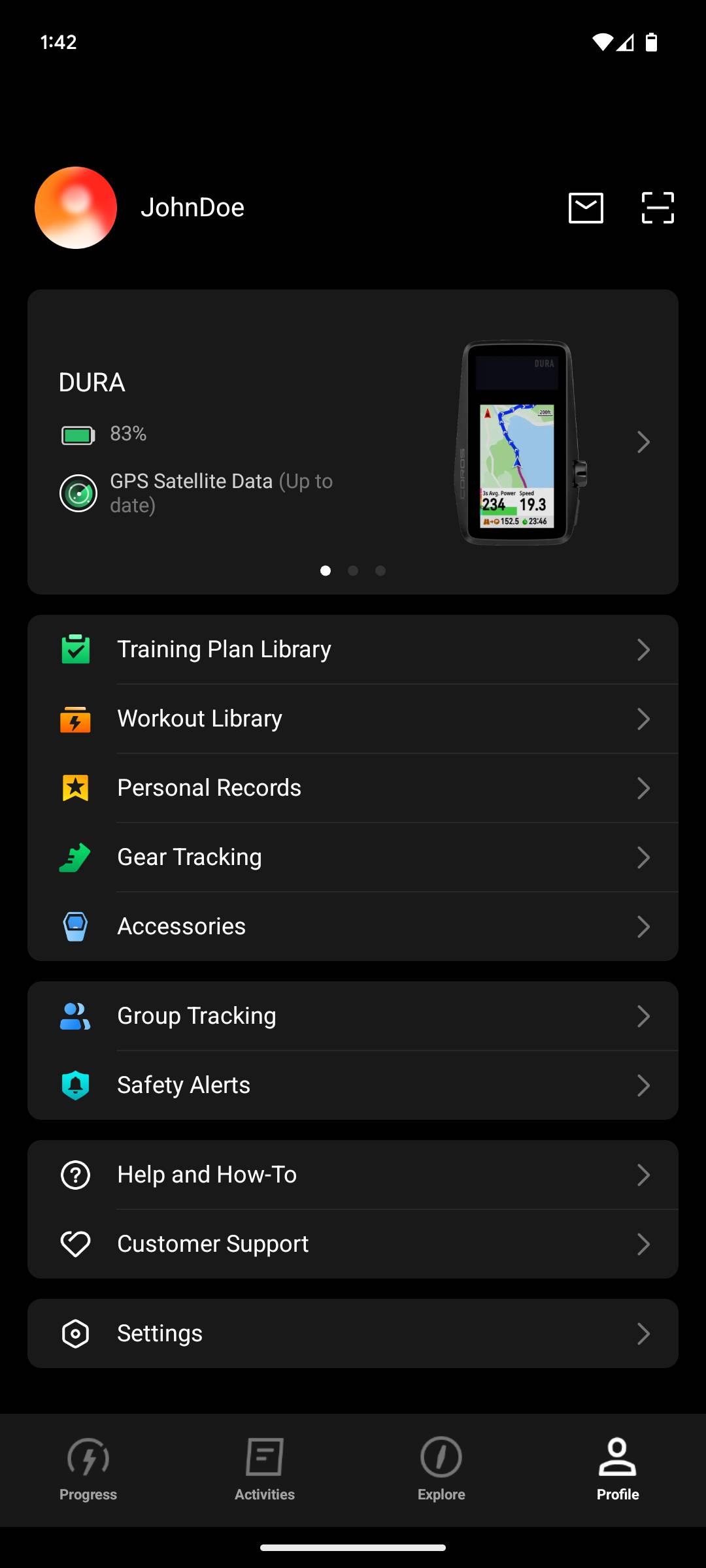Open Group Tracking
The height and width of the screenshot is (1568, 706).
click(x=353, y=1016)
